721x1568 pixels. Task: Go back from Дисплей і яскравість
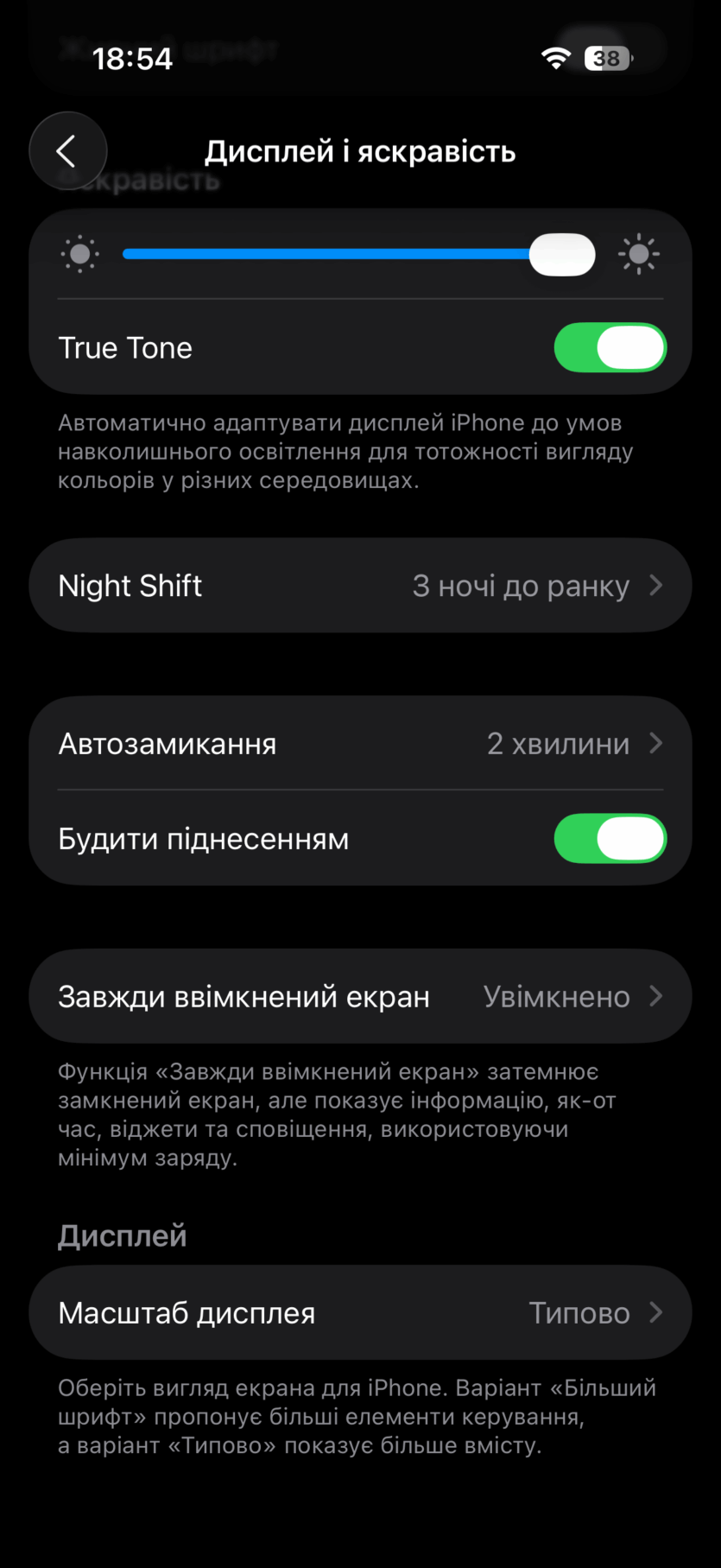coord(67,151)
